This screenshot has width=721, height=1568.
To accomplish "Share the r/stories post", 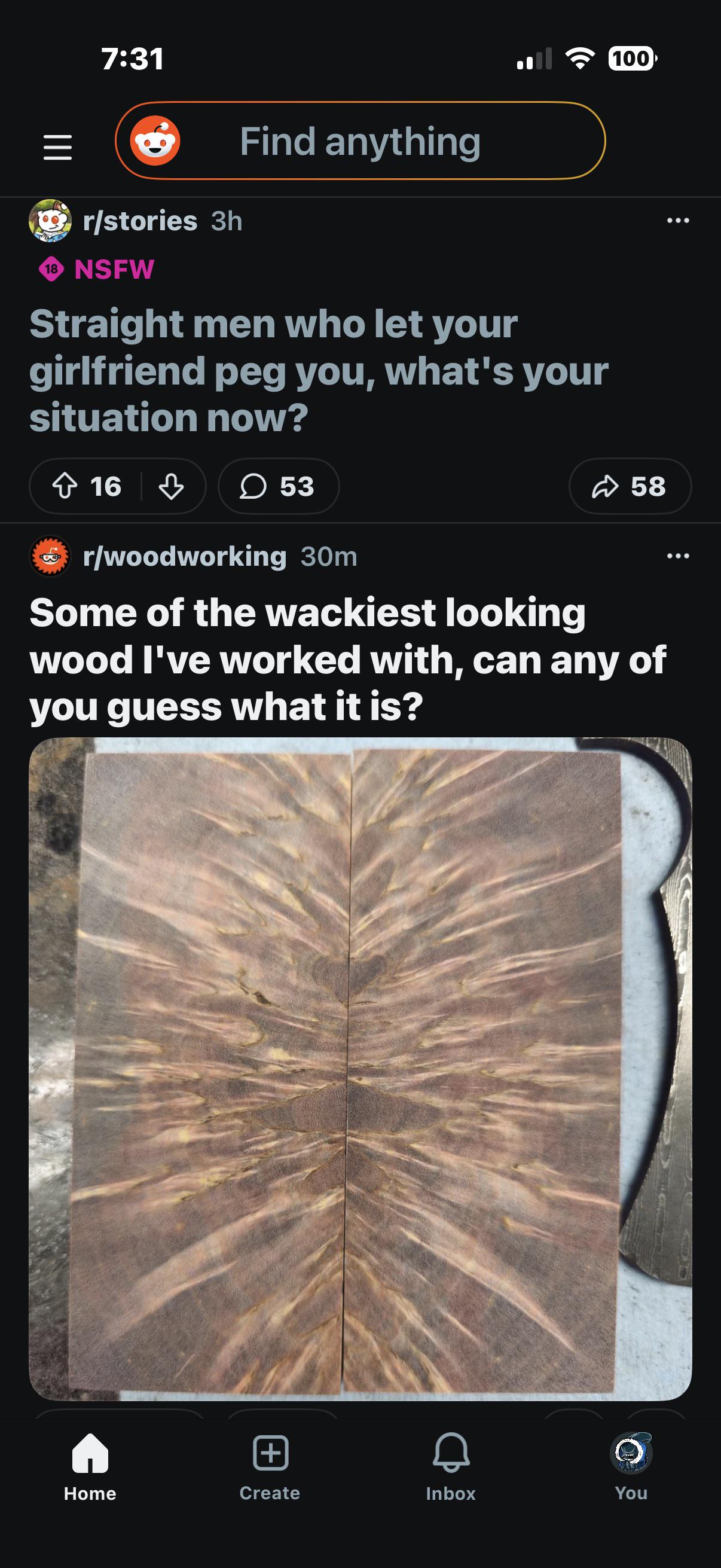I will click(x=629, y=486).
